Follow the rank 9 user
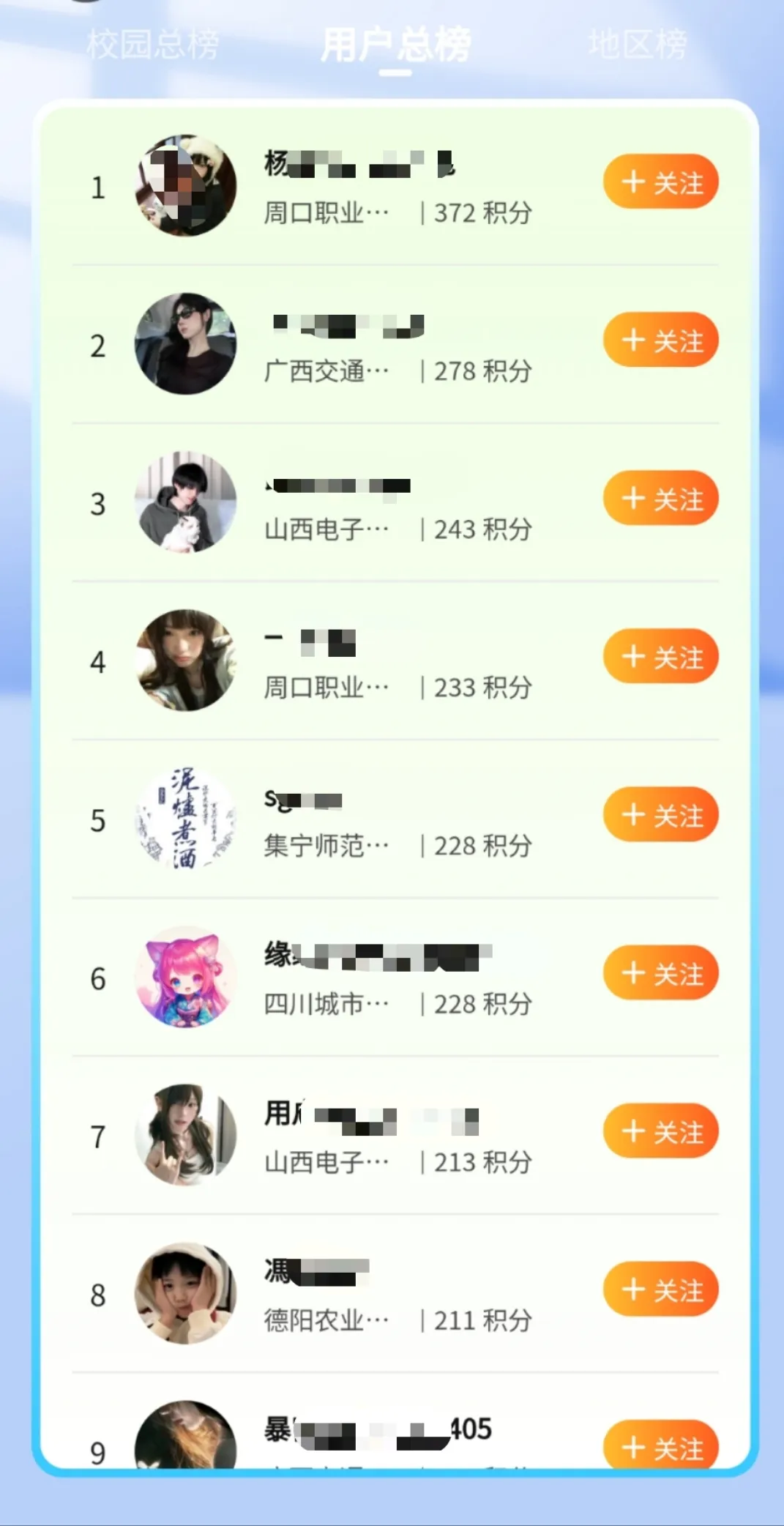Viewport: 784px width, 1526px height. coord(660,1445)
